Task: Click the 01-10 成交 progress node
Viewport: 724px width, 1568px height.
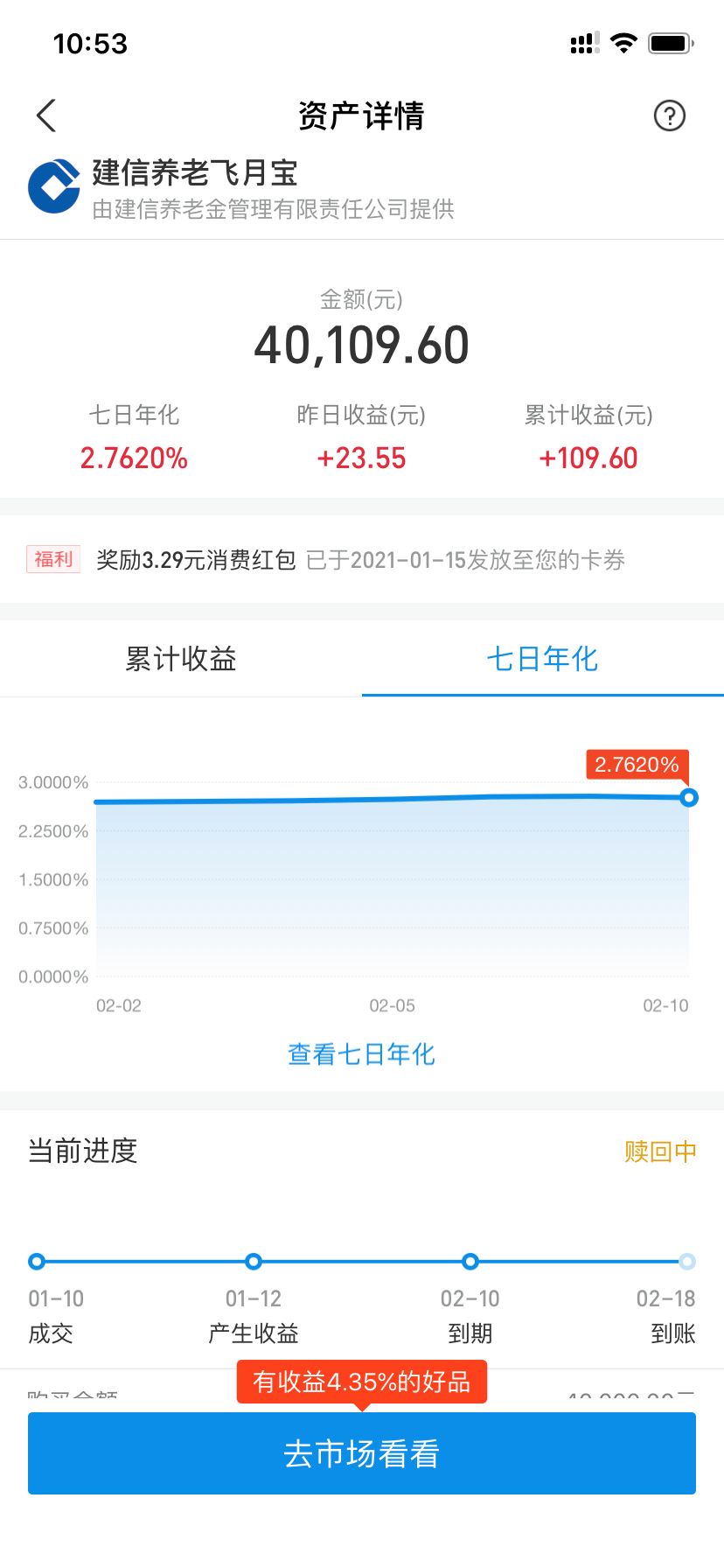Action: tap(36, 1261)
